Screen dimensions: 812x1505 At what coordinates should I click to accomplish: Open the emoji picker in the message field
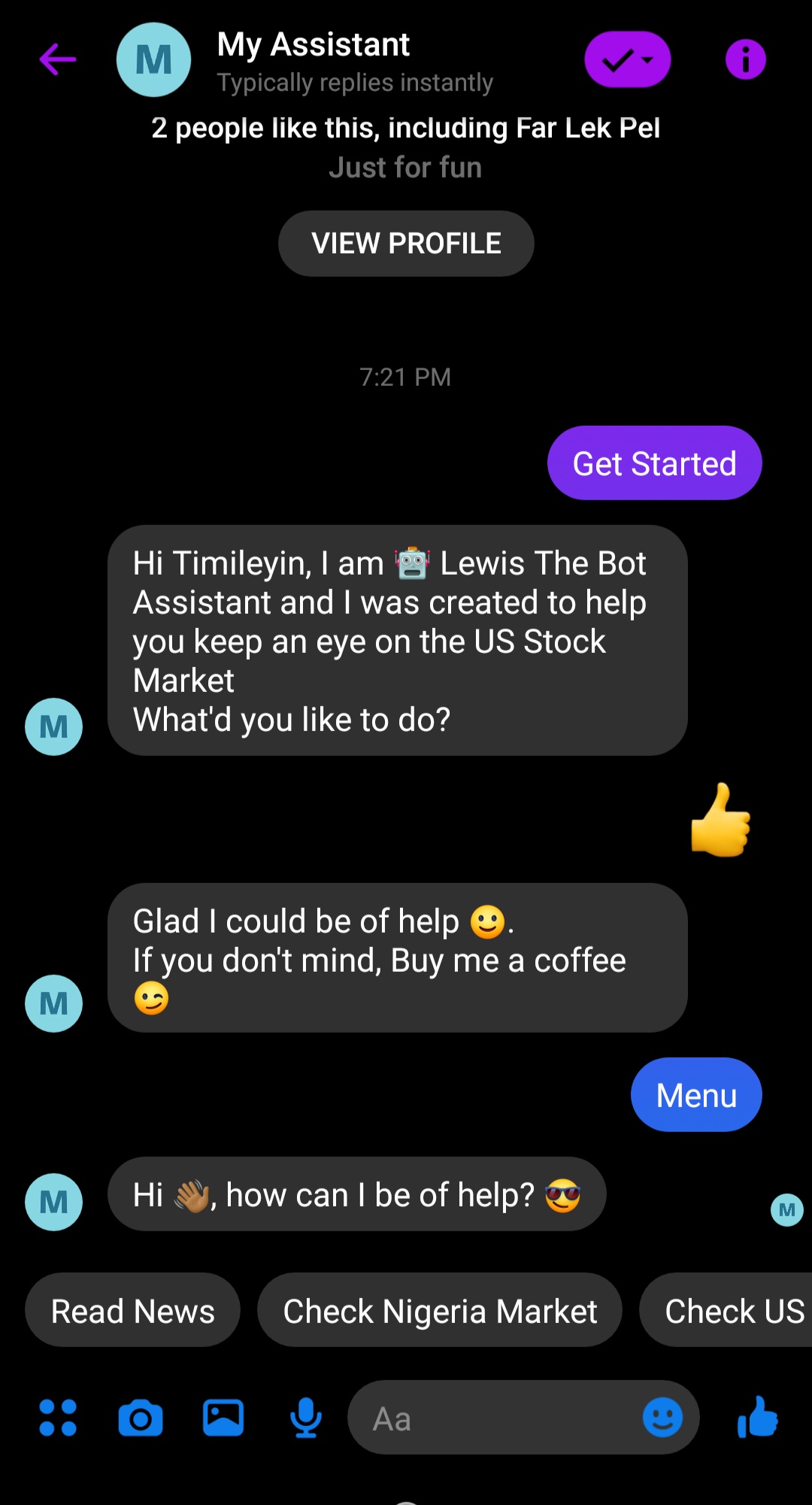663,1417
